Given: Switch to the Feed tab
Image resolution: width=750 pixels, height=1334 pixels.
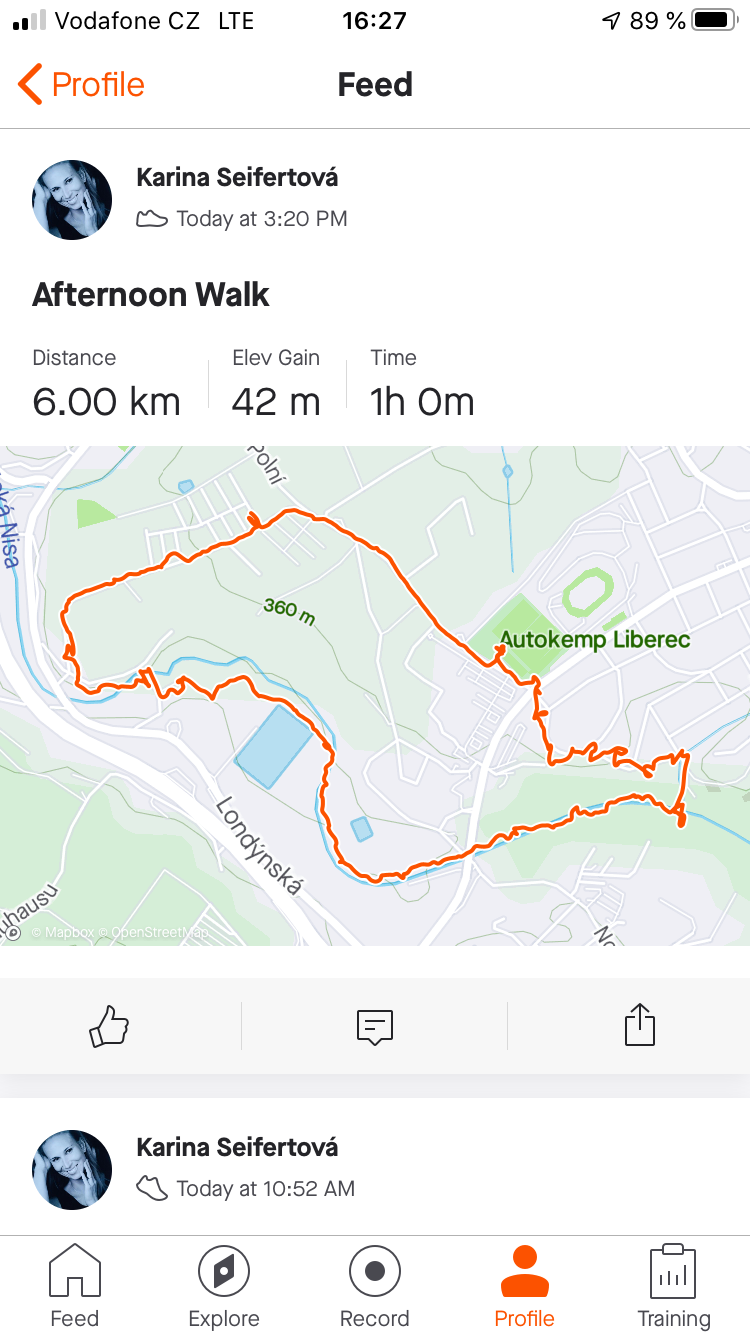Looking at the screenshot, I should point(75,1286).
